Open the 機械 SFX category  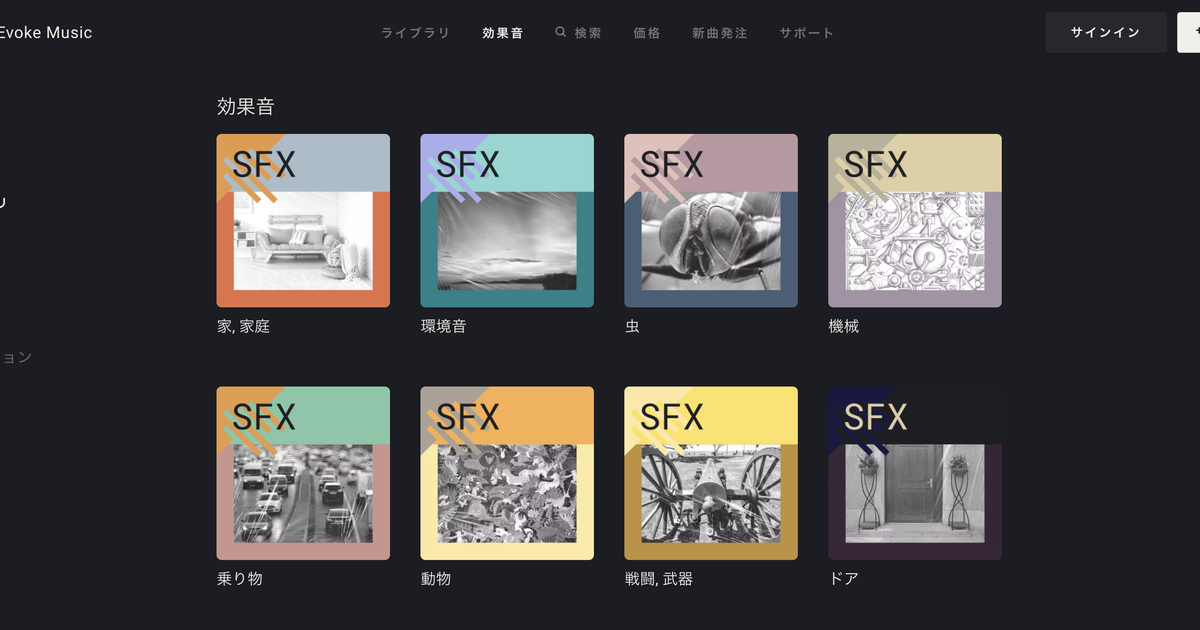point(915,221)
